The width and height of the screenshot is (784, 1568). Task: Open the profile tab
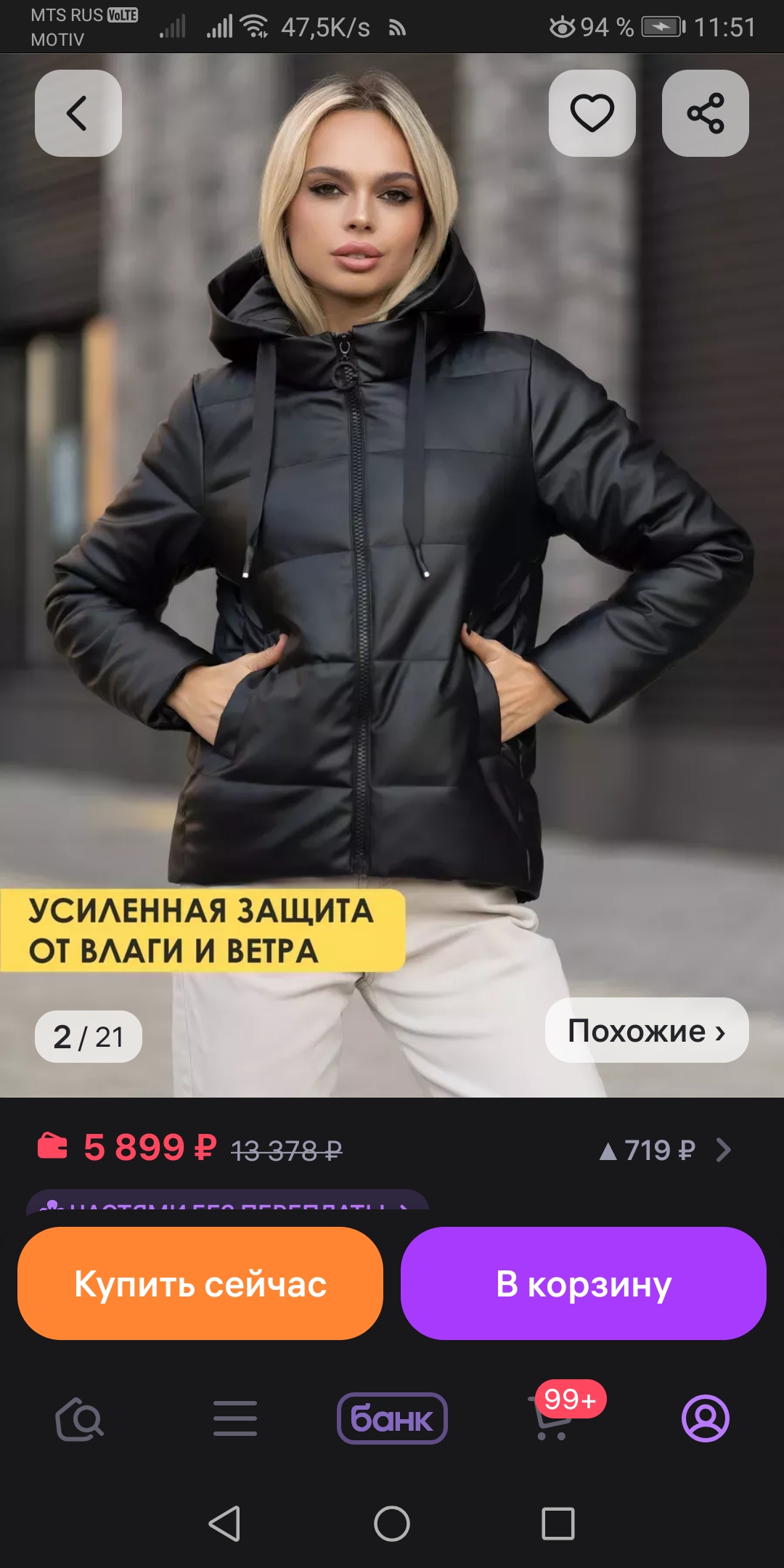click(x=705, y=1418)
